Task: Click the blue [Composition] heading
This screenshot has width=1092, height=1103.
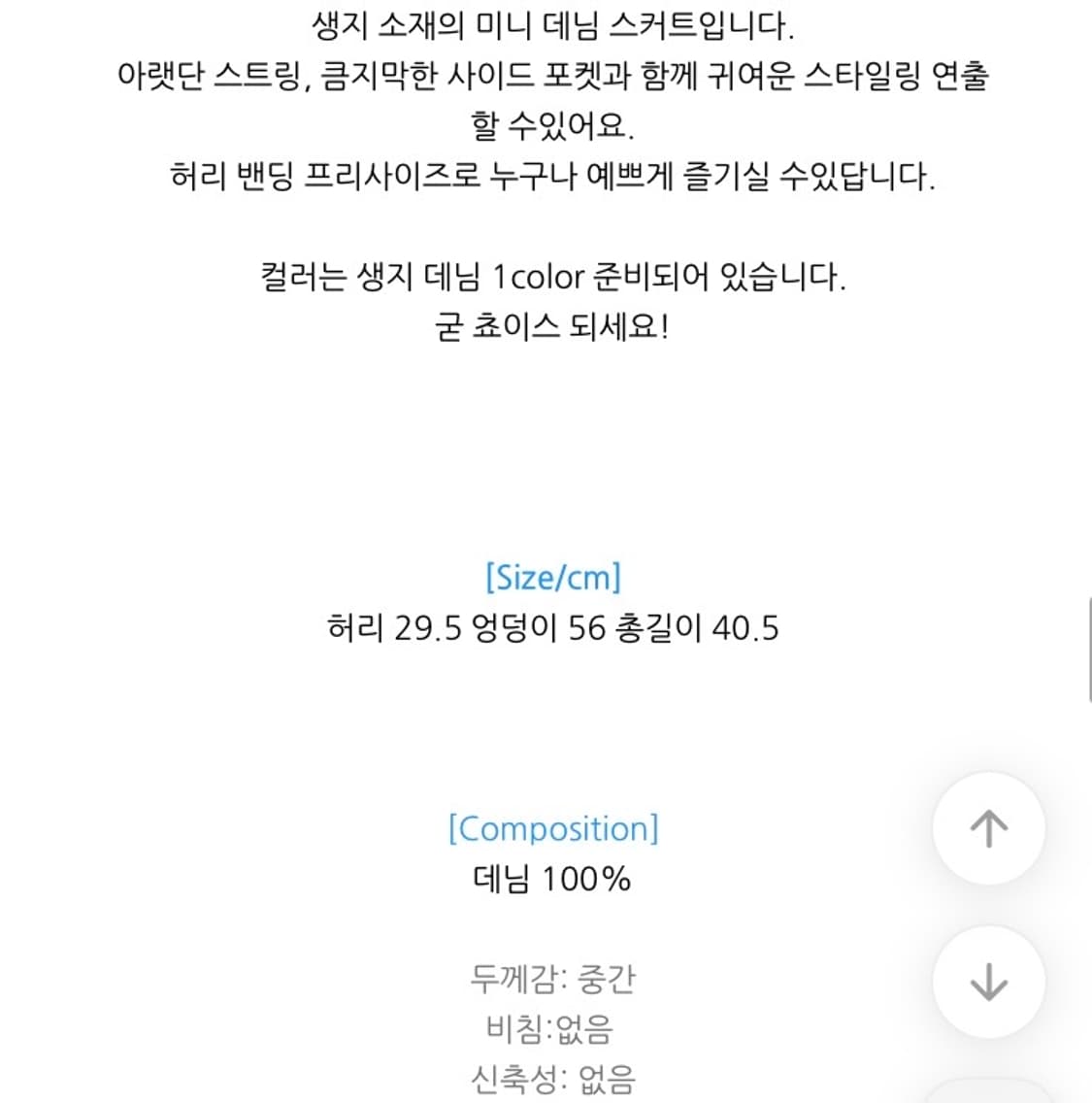Action: tap(555, 828)
